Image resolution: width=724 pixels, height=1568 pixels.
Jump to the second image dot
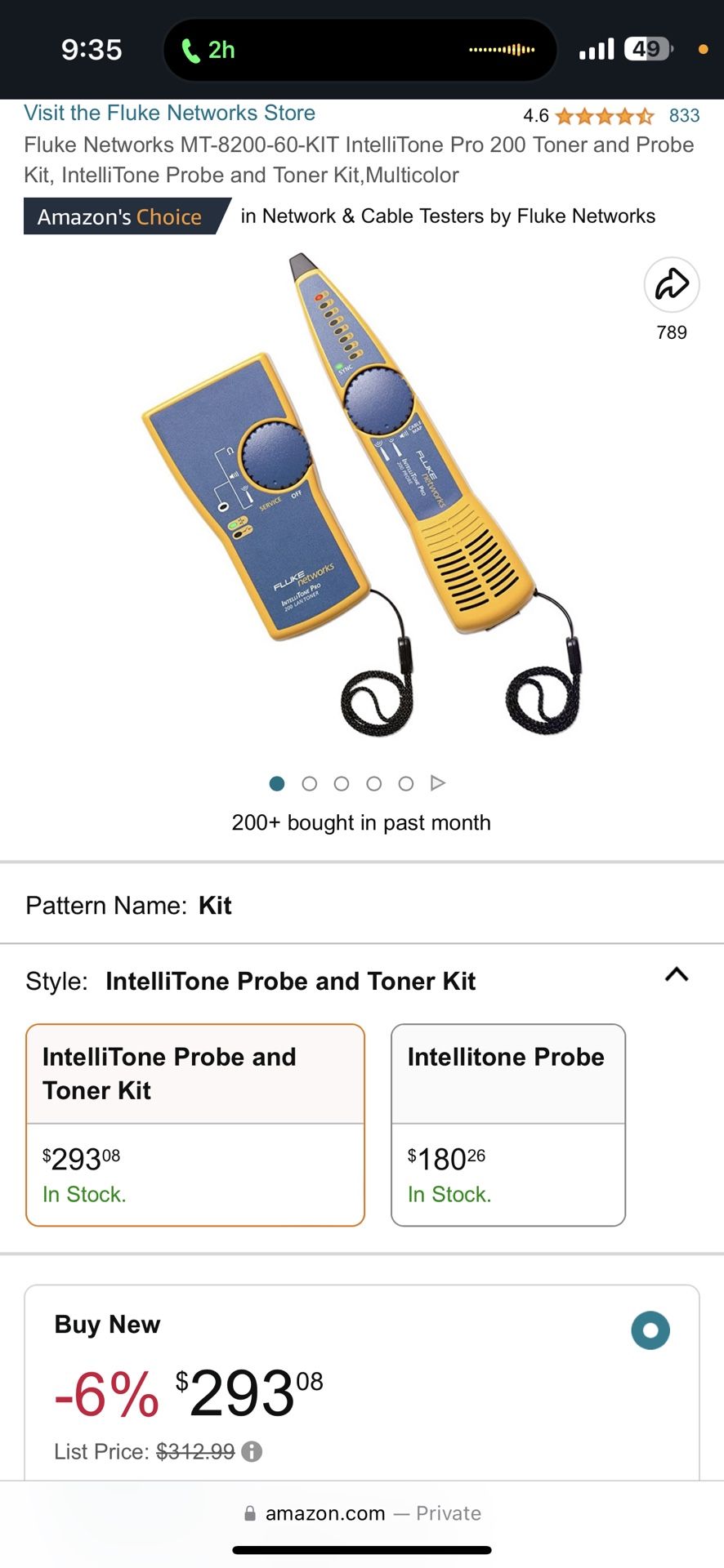point(309,783)
